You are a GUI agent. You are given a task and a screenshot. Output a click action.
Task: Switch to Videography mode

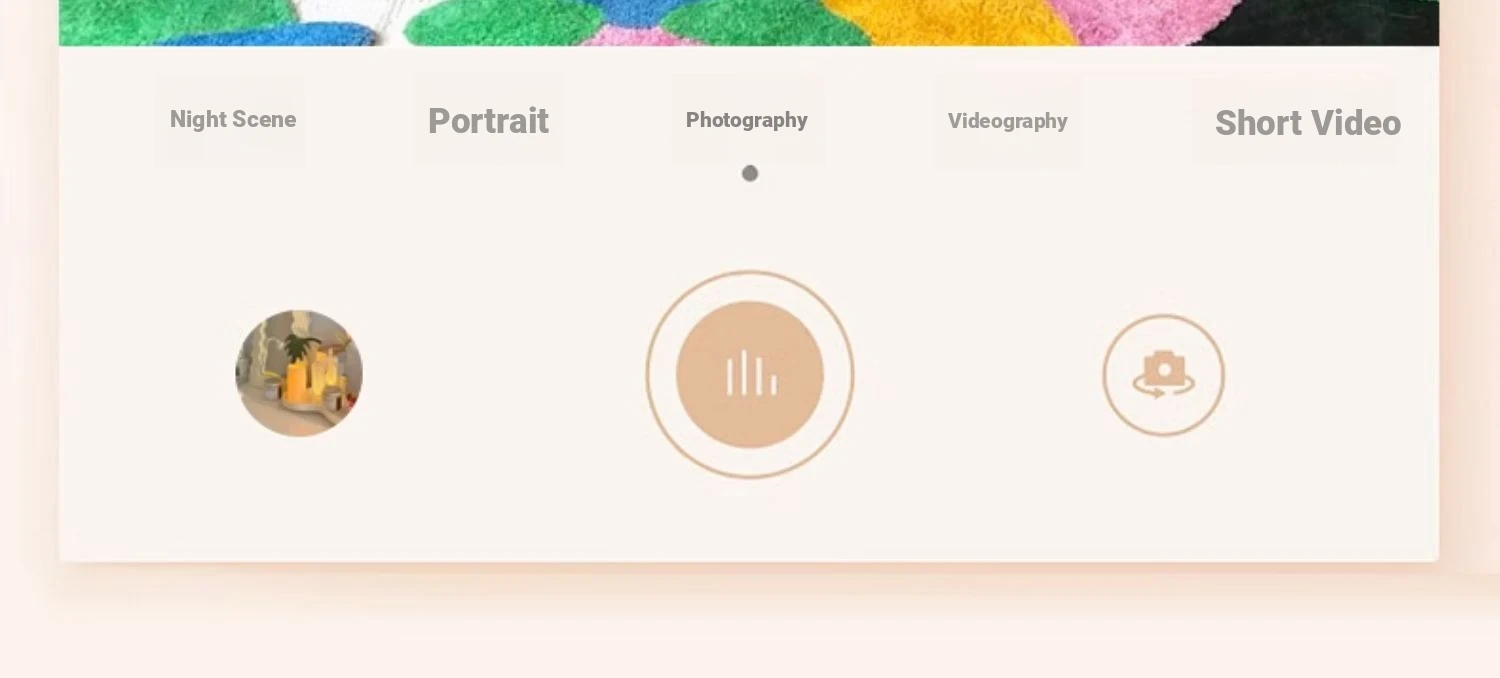click(1007, 121)
